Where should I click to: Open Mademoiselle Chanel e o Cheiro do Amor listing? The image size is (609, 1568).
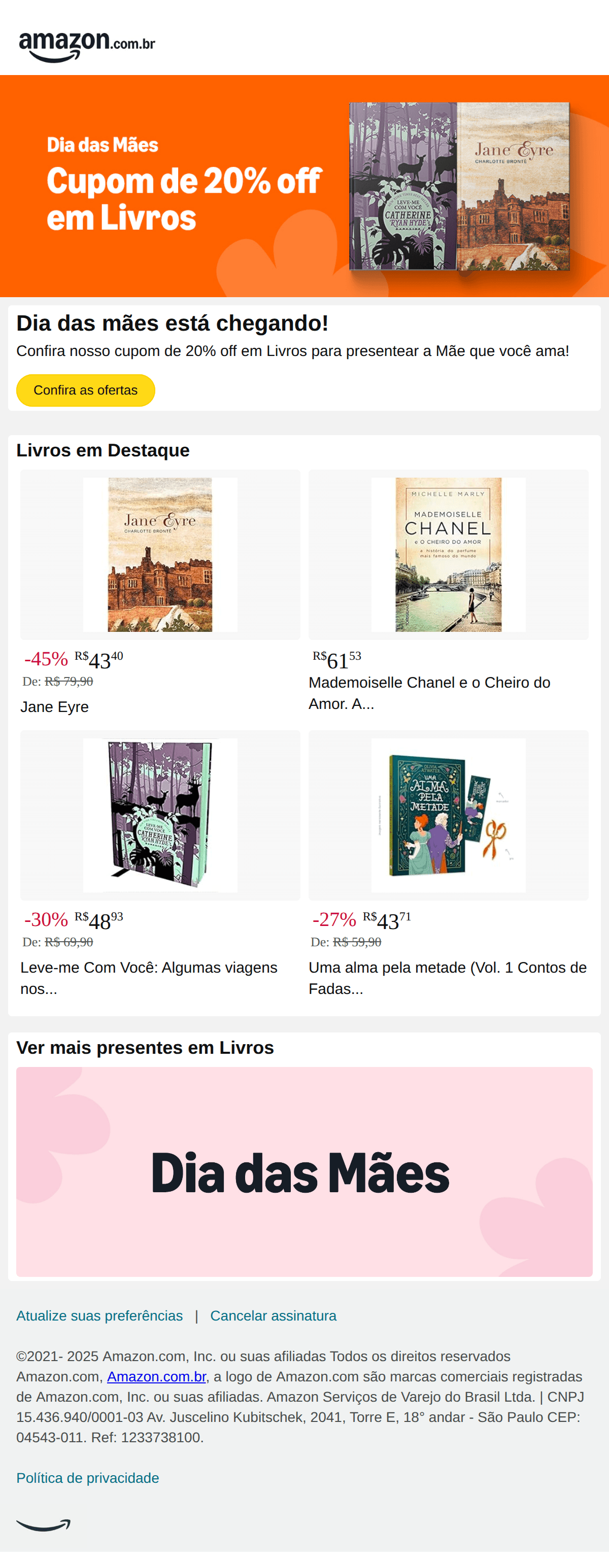(x=429, y=693)
